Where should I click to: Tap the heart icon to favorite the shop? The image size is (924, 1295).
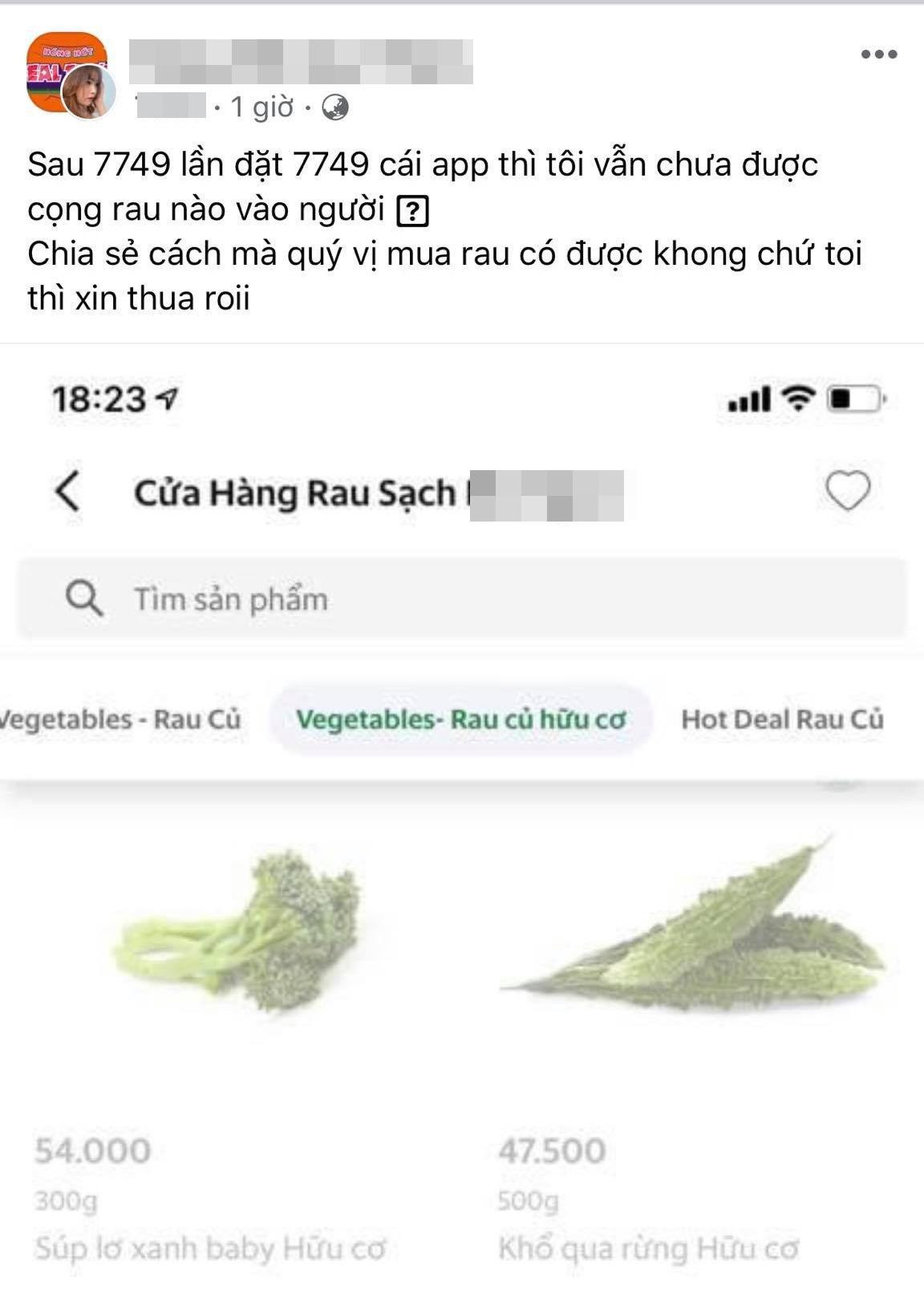(x=848, y=493)
